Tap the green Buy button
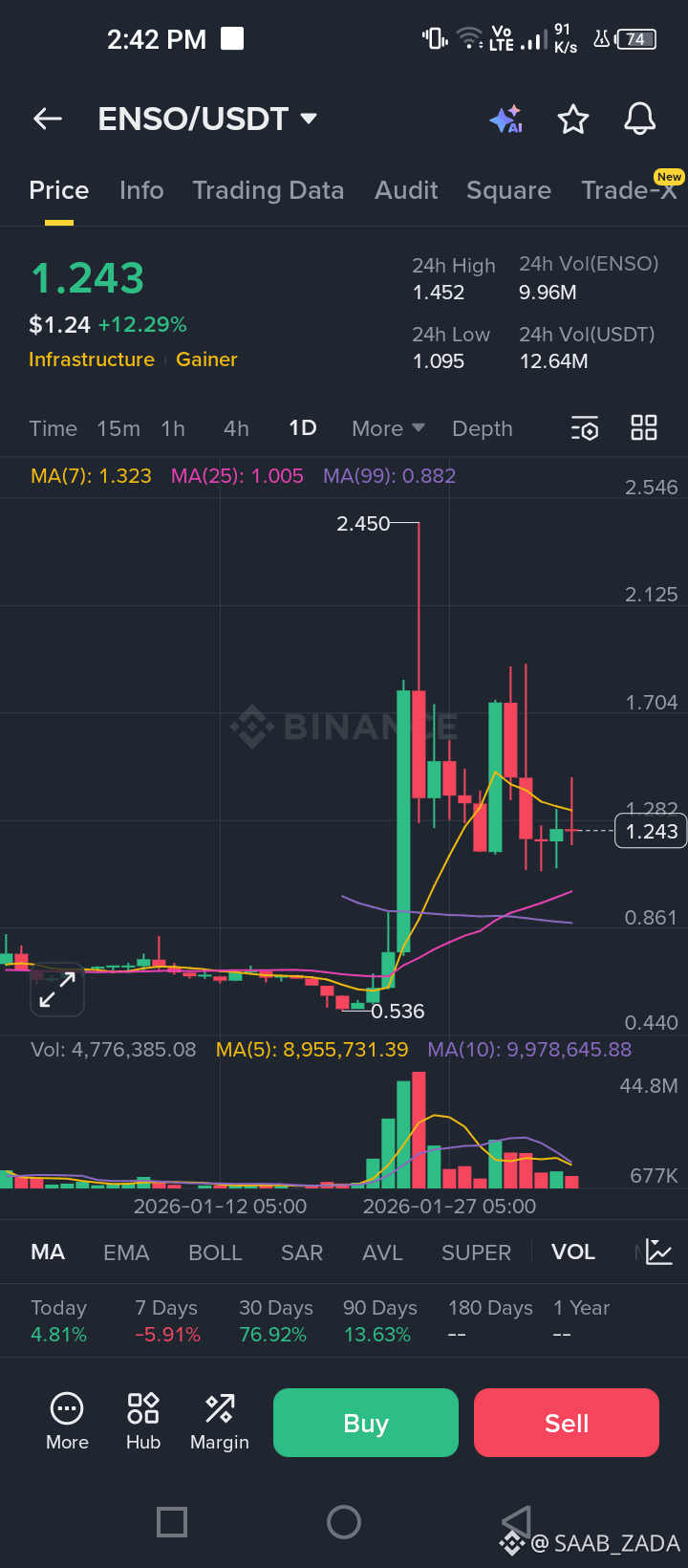This screenshot has width=688, height=1568. pyautogui.click(x=366, y=1423)
